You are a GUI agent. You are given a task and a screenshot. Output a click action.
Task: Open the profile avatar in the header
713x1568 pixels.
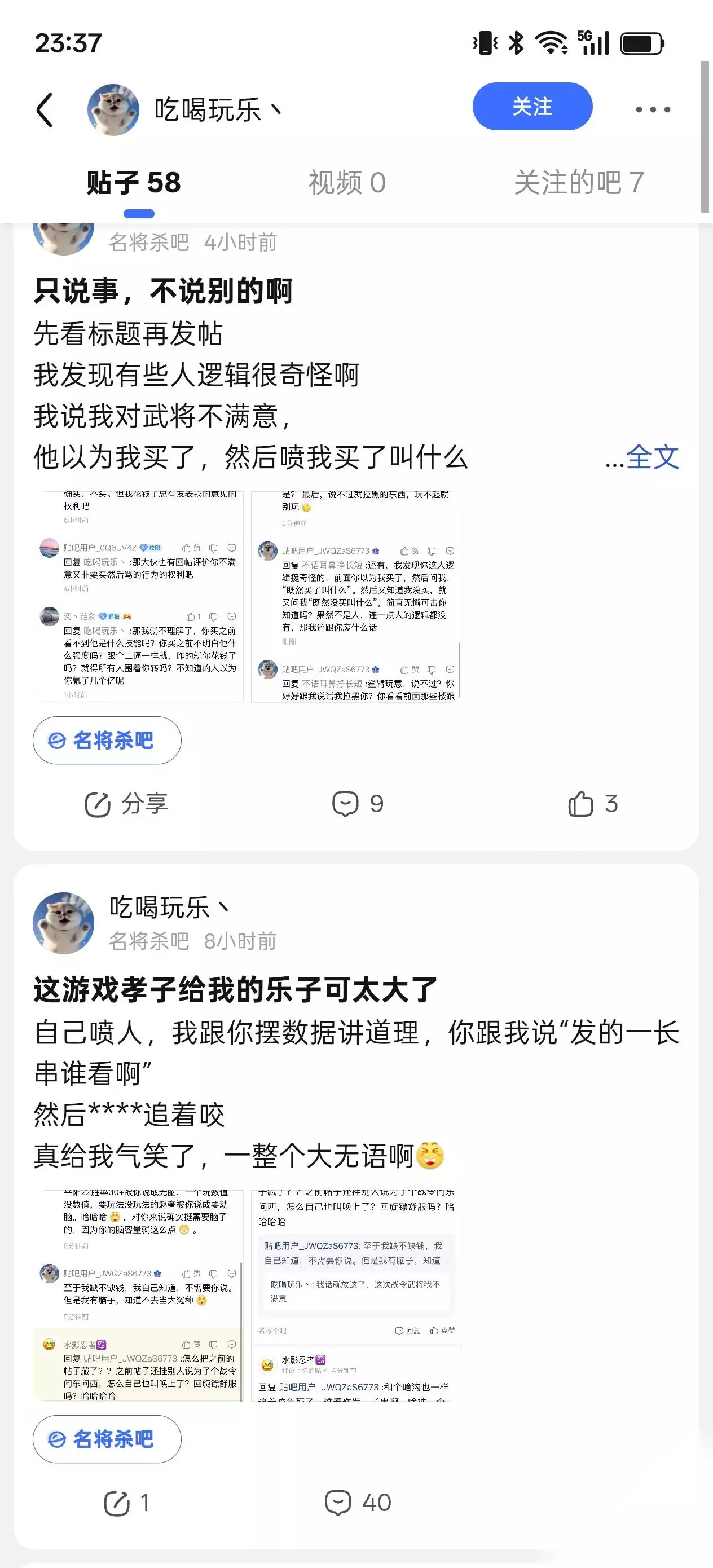coord(113,109)
